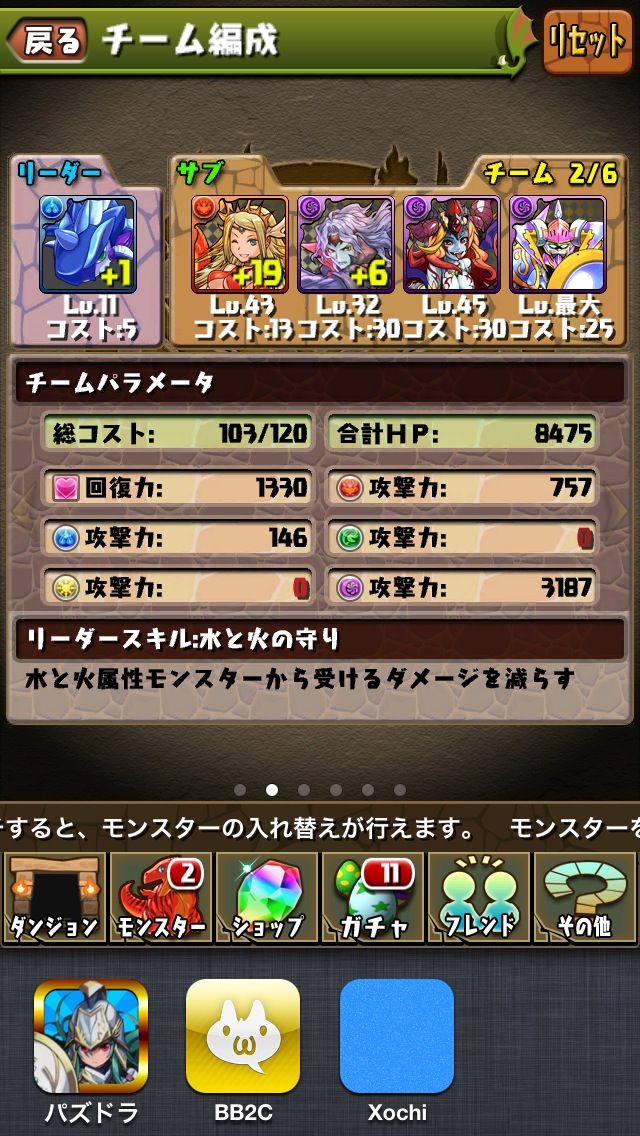Tap the 戻る back button

[46, 40]
